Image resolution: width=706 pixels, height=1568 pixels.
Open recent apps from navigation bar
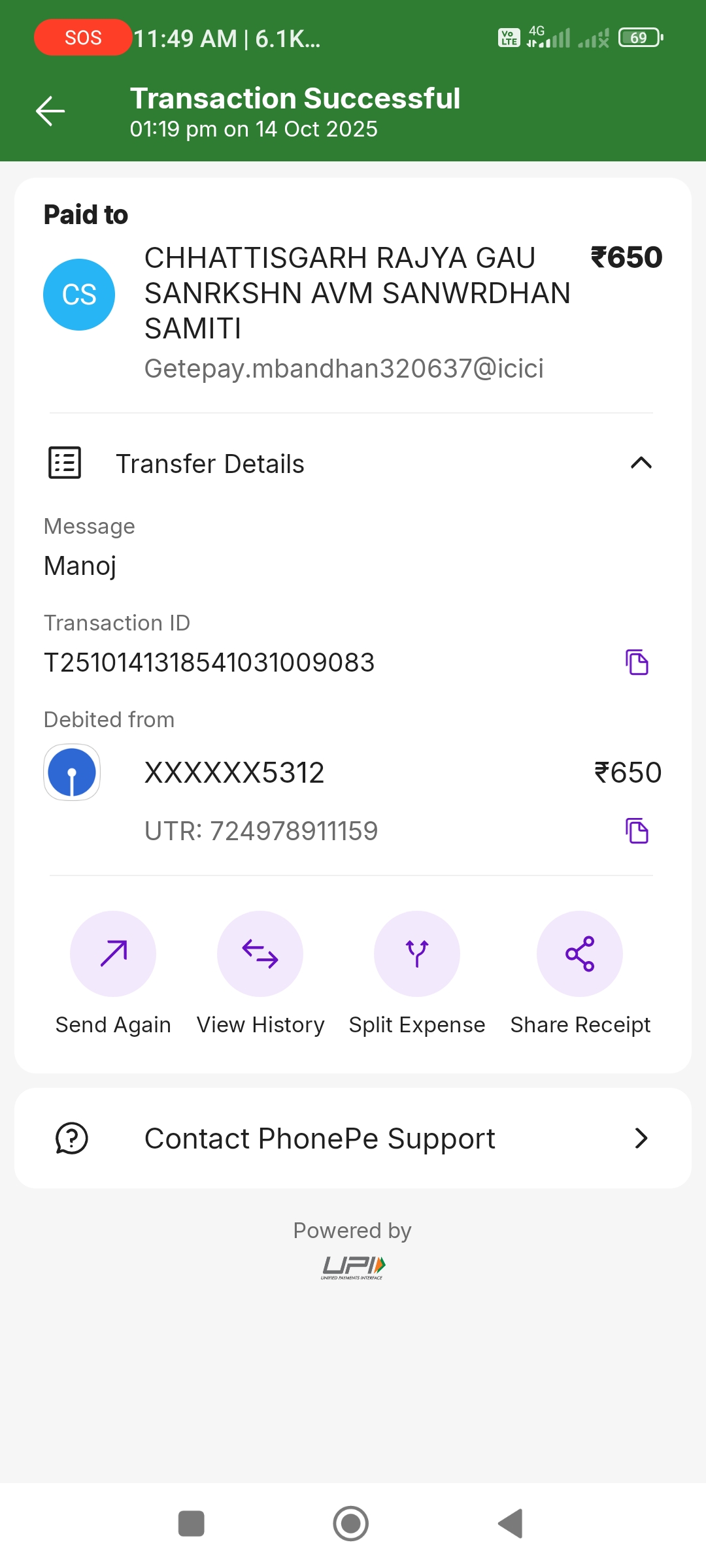point(192,1524)
